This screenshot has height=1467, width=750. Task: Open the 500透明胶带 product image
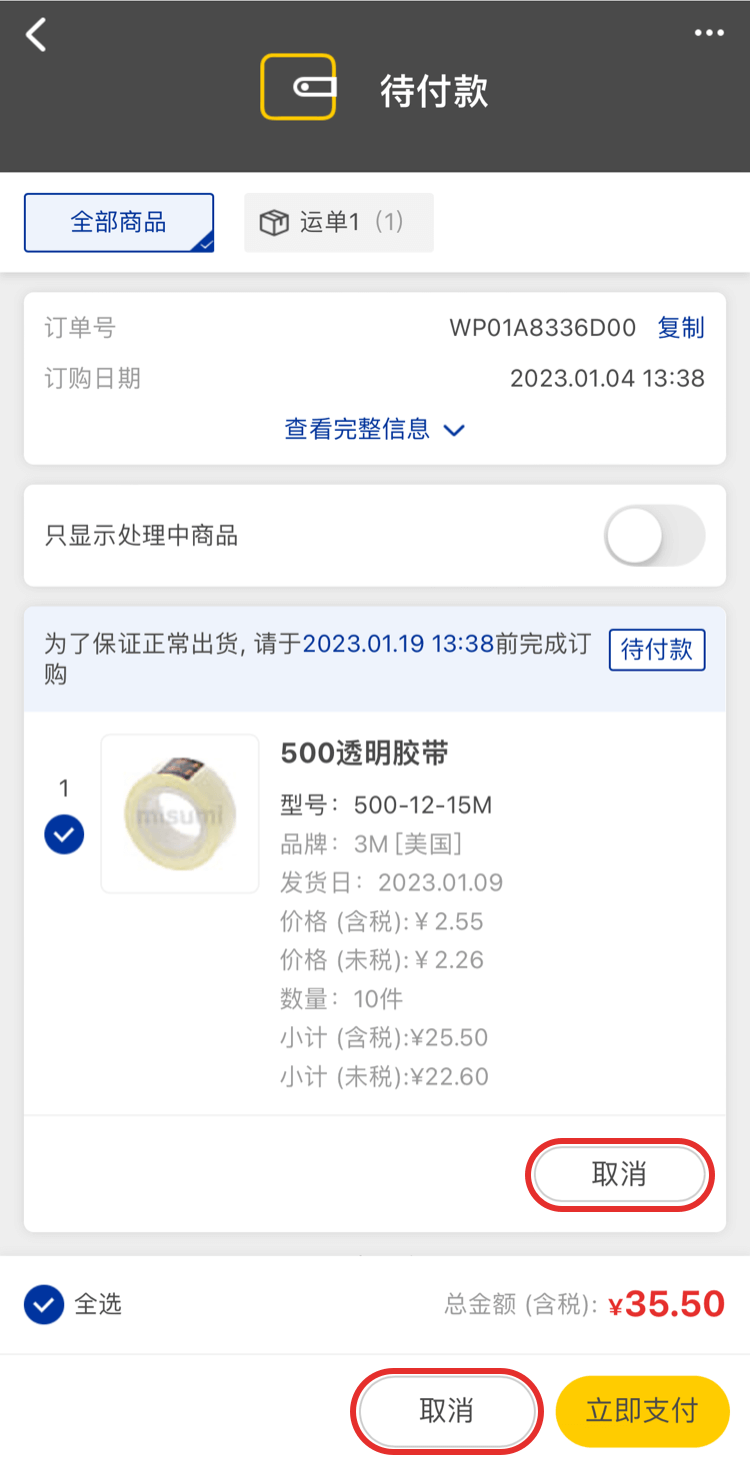click(180, 813)
